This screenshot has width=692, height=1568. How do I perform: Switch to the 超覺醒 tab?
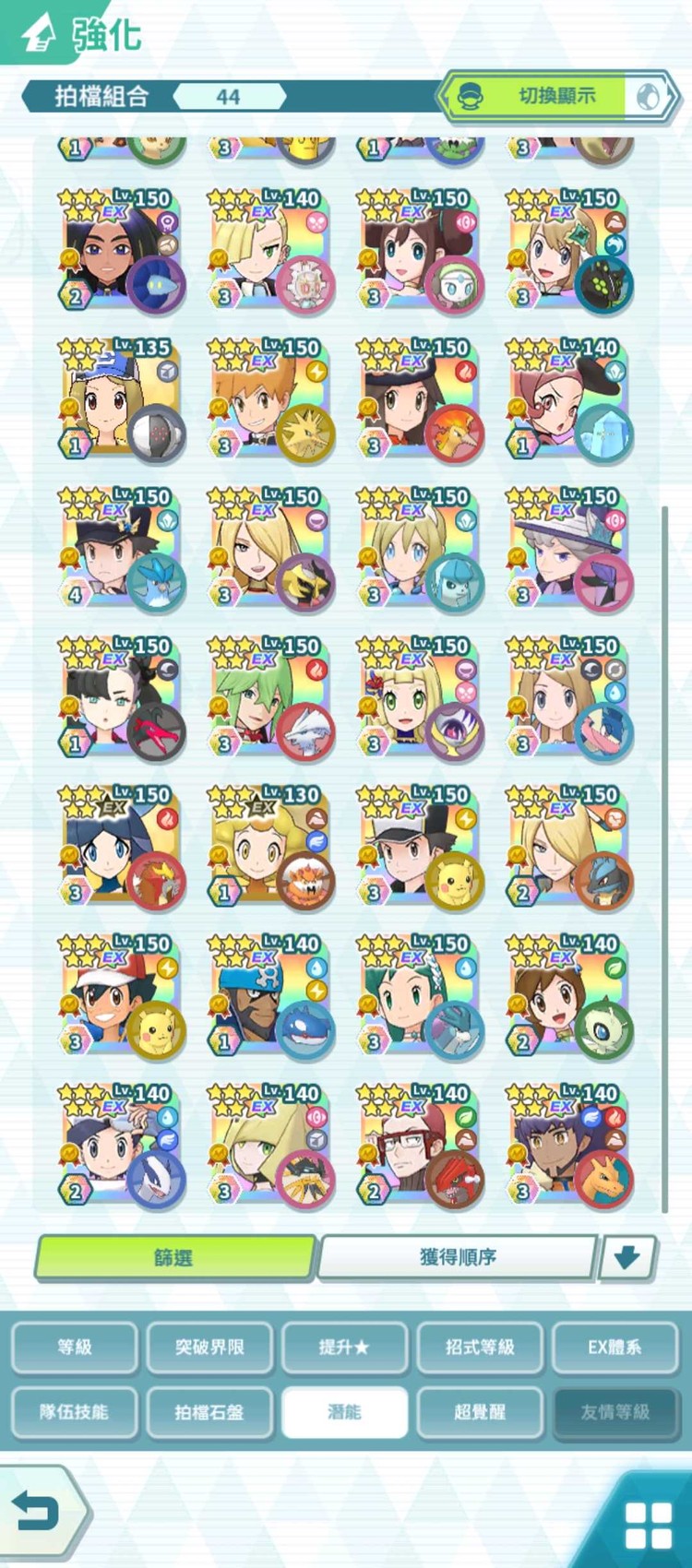point(480,1411)
